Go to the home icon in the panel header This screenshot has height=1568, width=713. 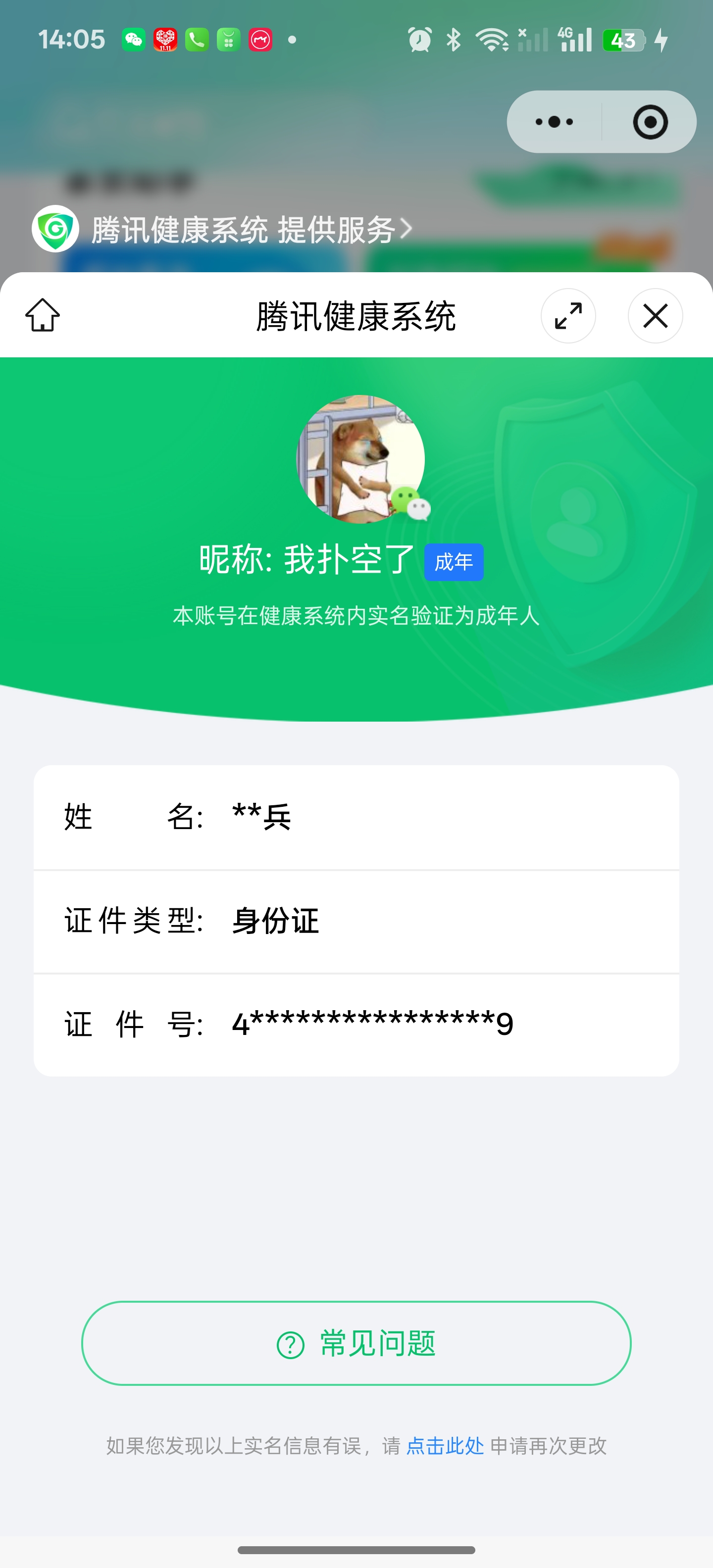[x=43, y=315]
